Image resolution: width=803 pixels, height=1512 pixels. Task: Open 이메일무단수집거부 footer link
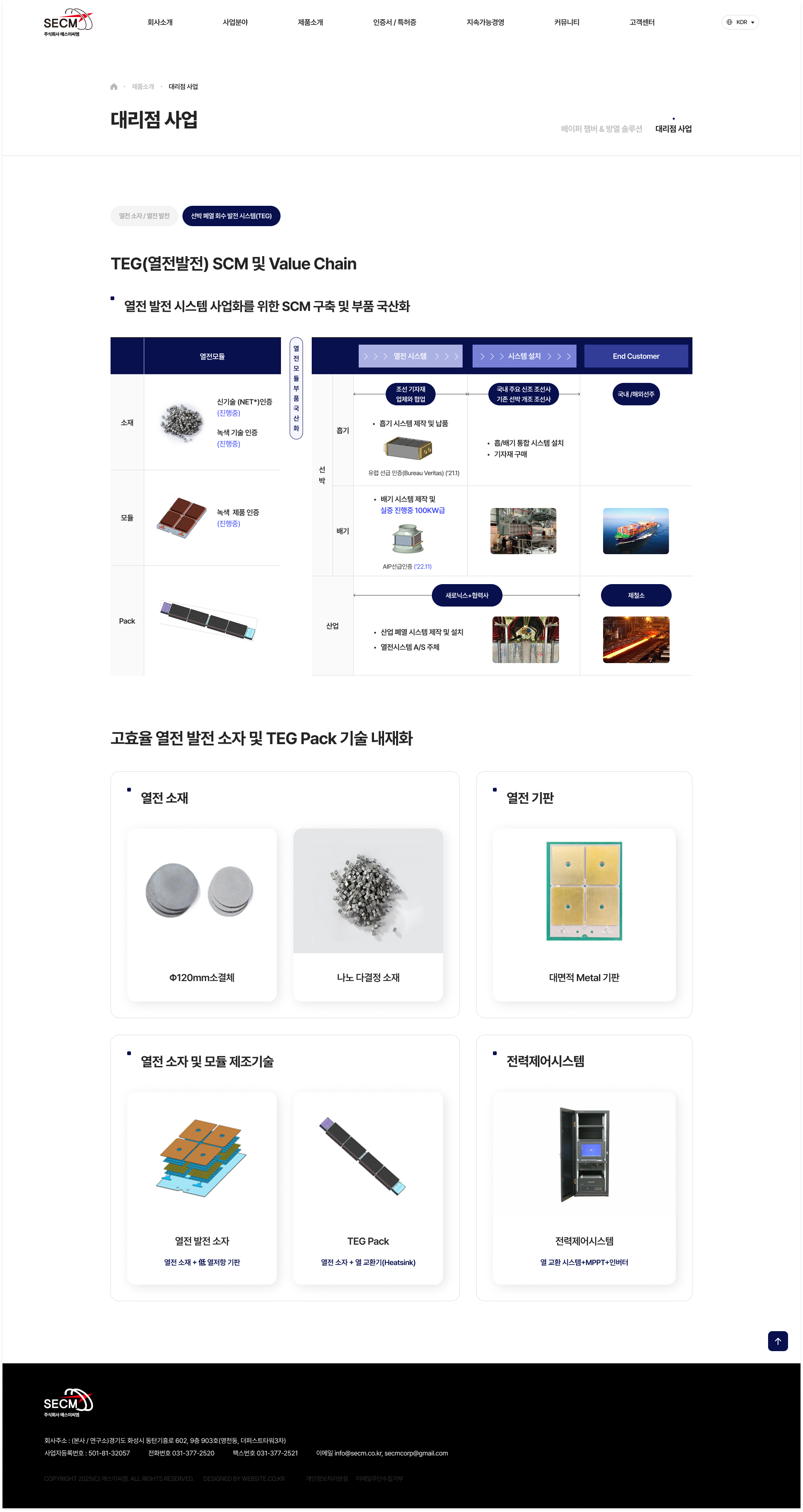click(379, 1479)
